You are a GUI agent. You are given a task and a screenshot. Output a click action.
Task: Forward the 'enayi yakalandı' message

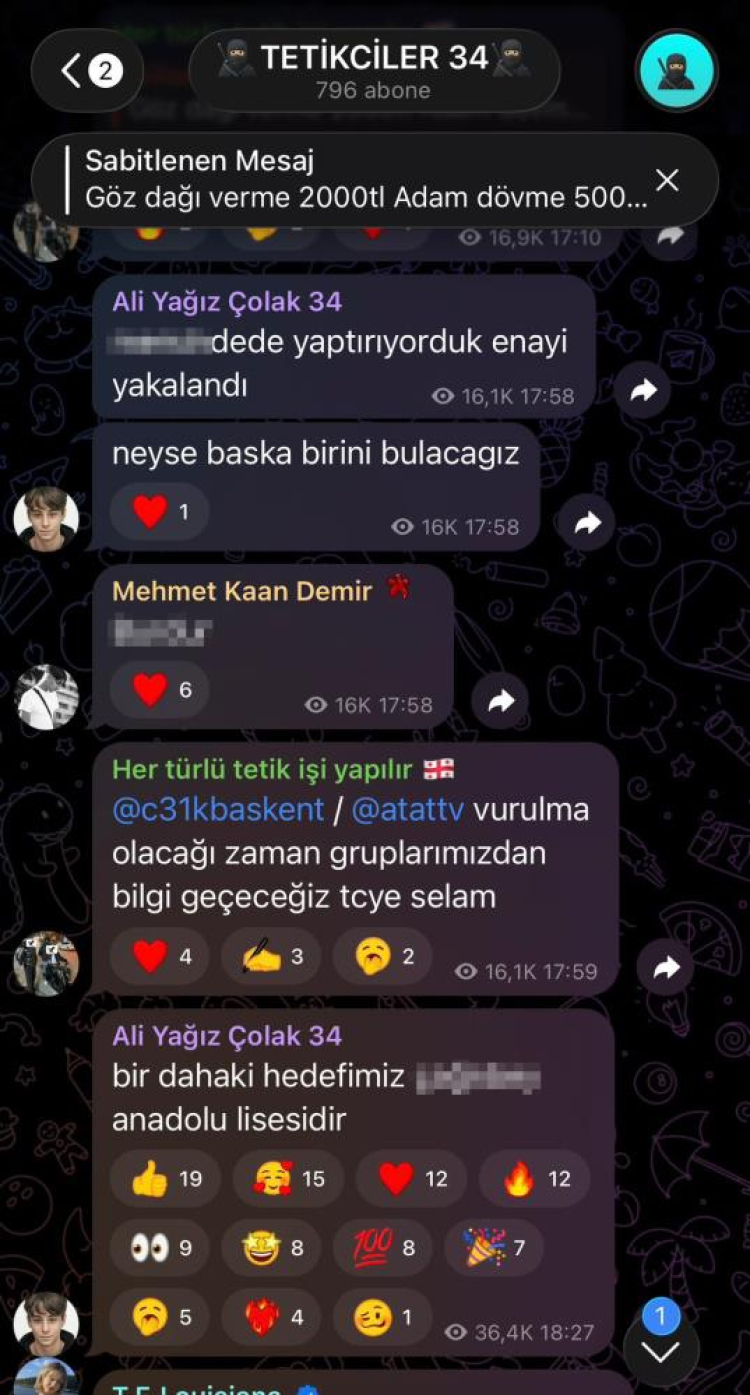coord(643,391)
